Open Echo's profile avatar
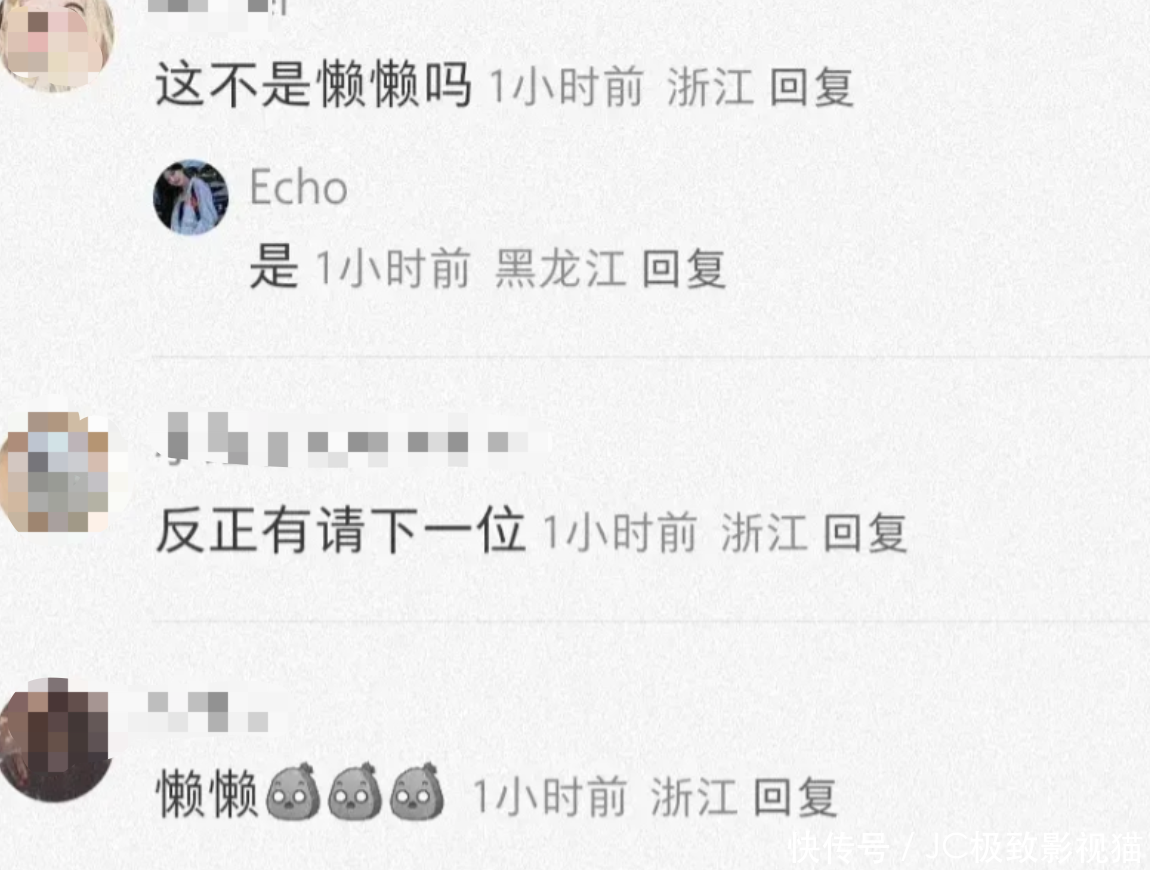 tap(191, 197)
